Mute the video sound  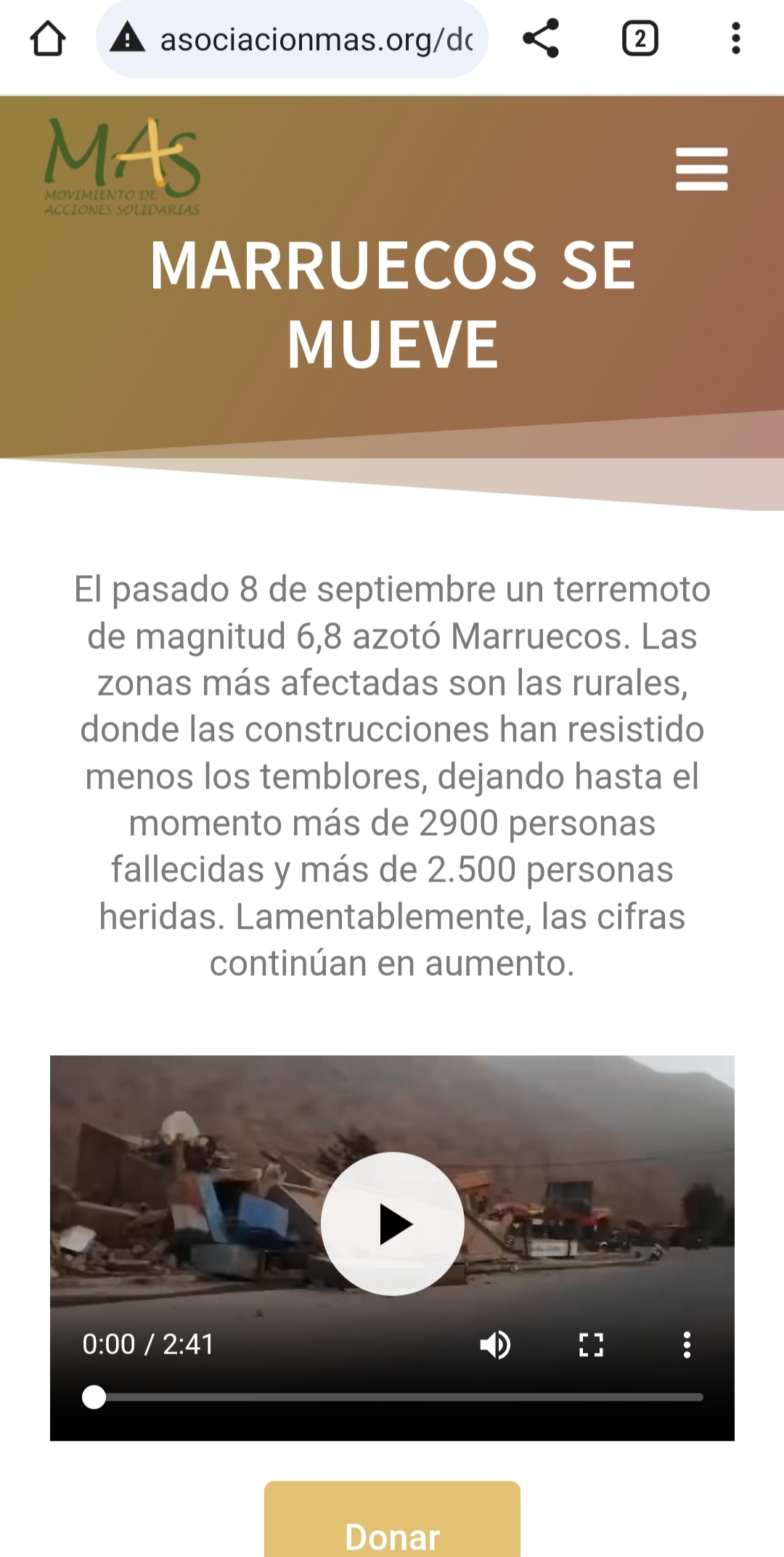495,1345
